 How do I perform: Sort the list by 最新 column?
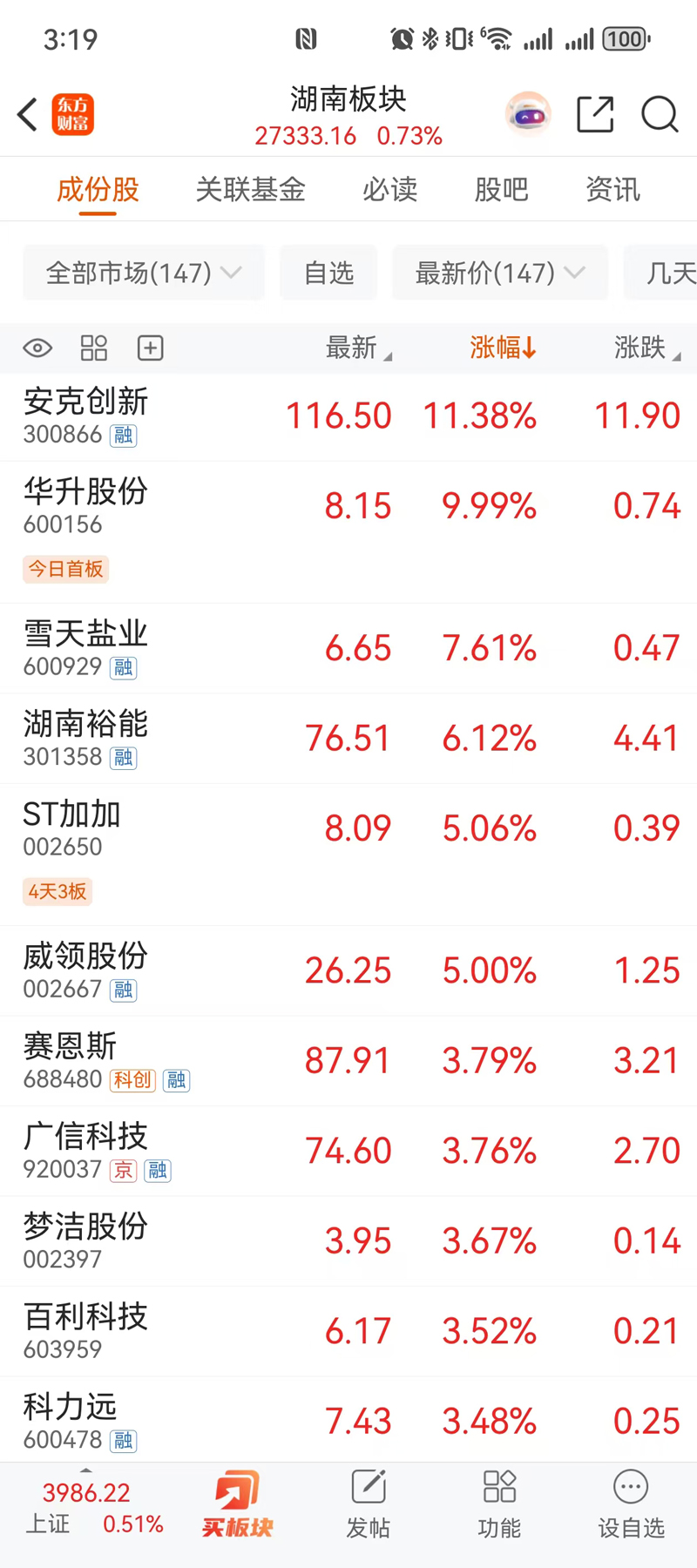357,348
